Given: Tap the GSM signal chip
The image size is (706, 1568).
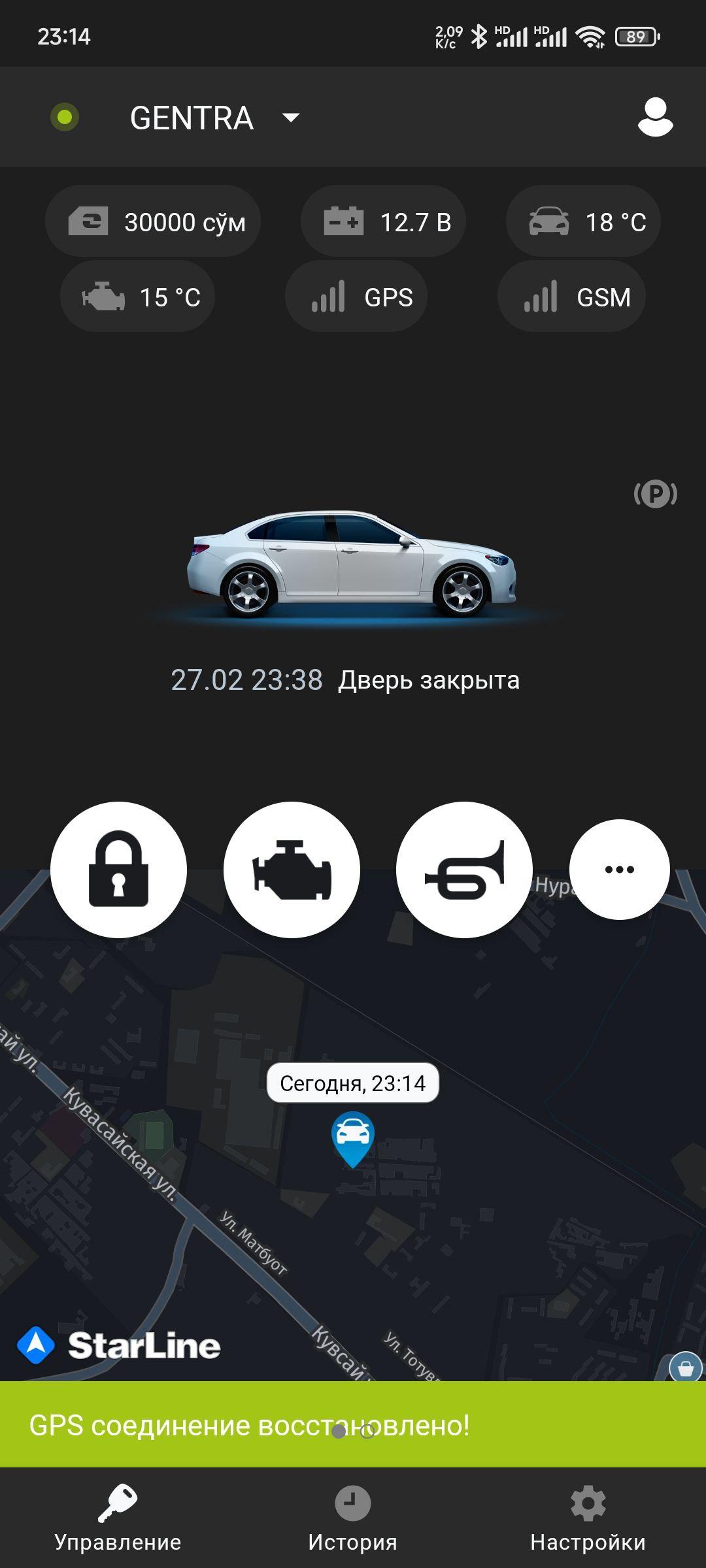Looking at the screenshot, I should (x=572, y=297).
